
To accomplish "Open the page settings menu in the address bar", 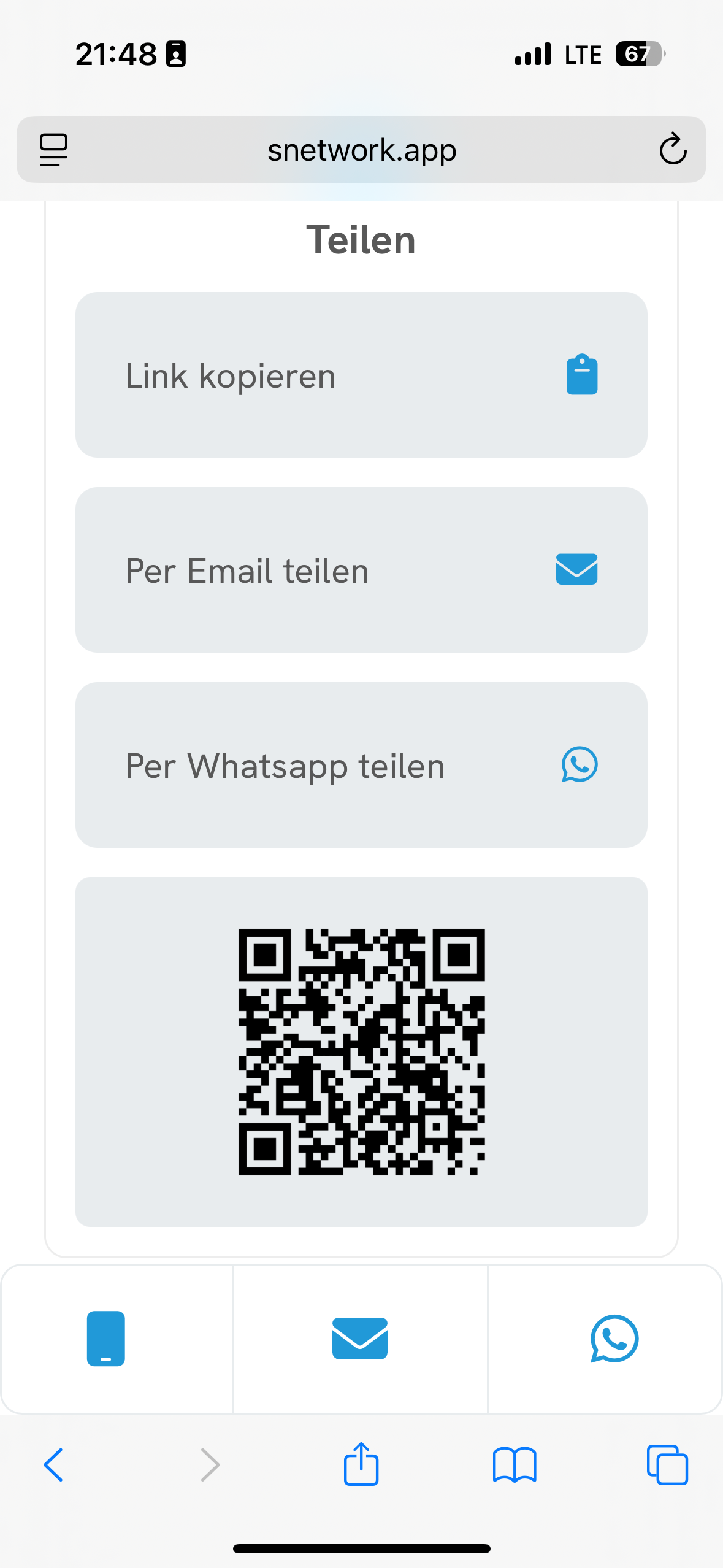I will click(53, 149).
